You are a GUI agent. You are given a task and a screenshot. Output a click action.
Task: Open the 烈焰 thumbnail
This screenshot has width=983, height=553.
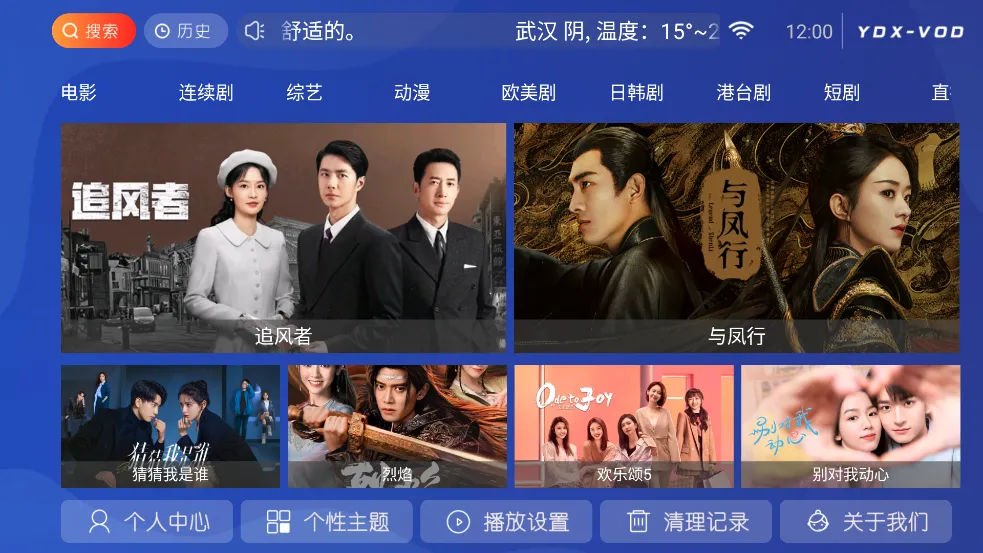pyautogui.click(x=397, y=426)
